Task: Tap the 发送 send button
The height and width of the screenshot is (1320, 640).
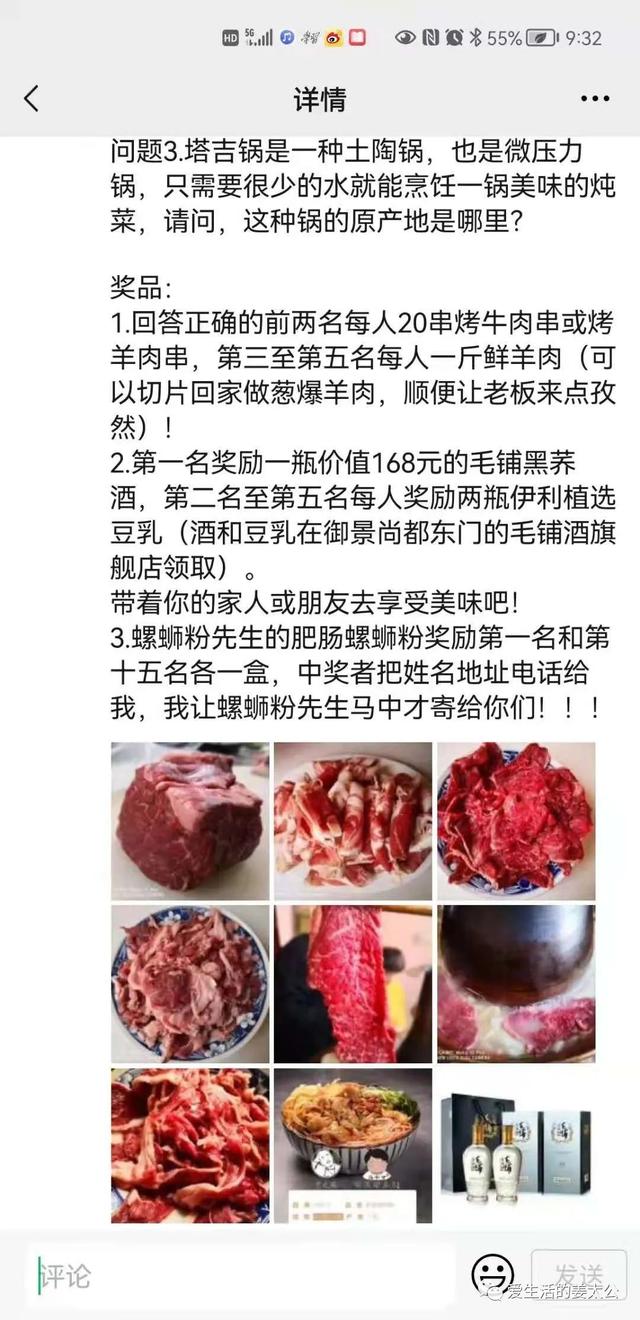Action: [579, 1275]
